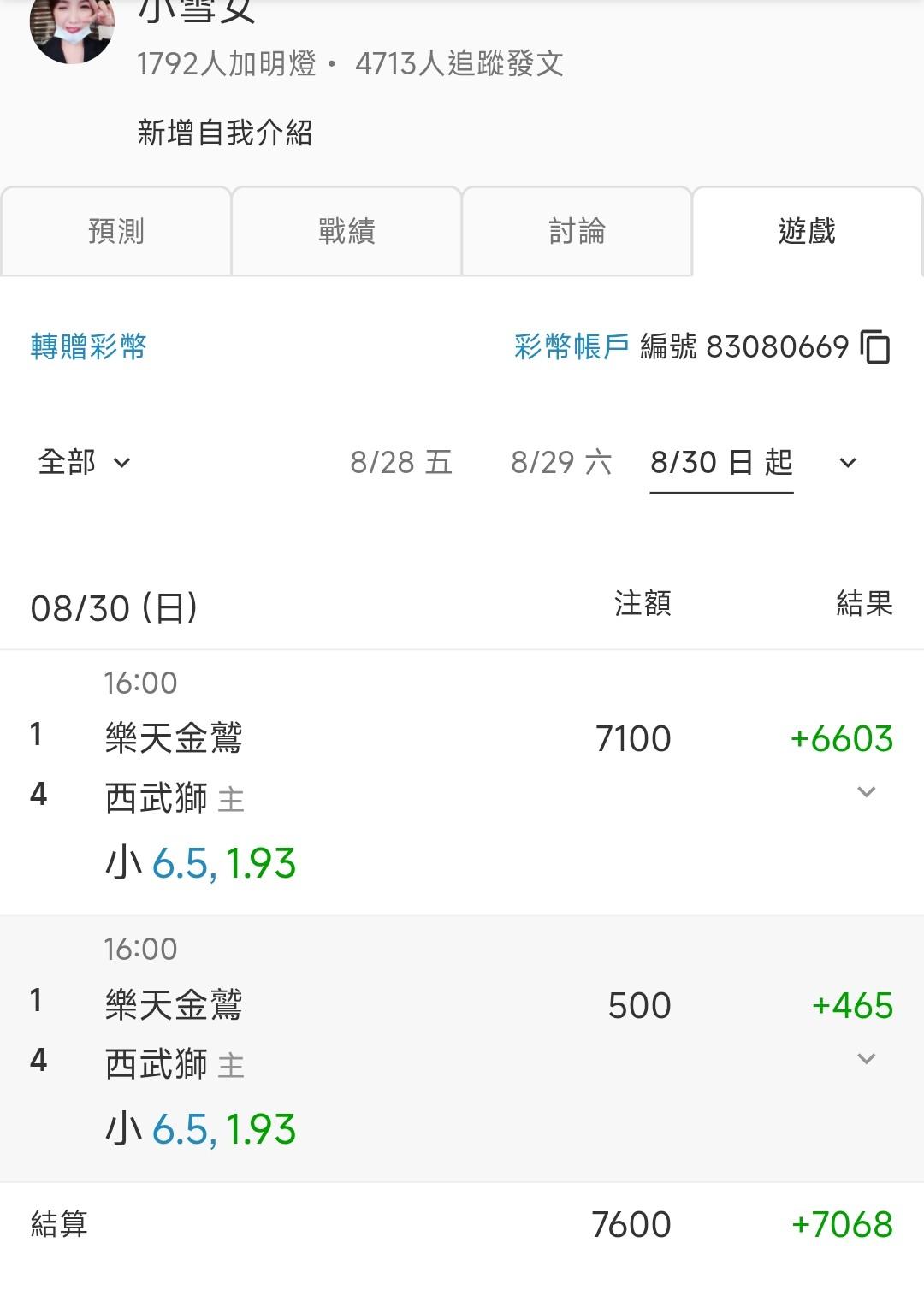The width and height of the screenshot is (924, 1290).
Task: Open the profile avatar photo
Action: 72,26
